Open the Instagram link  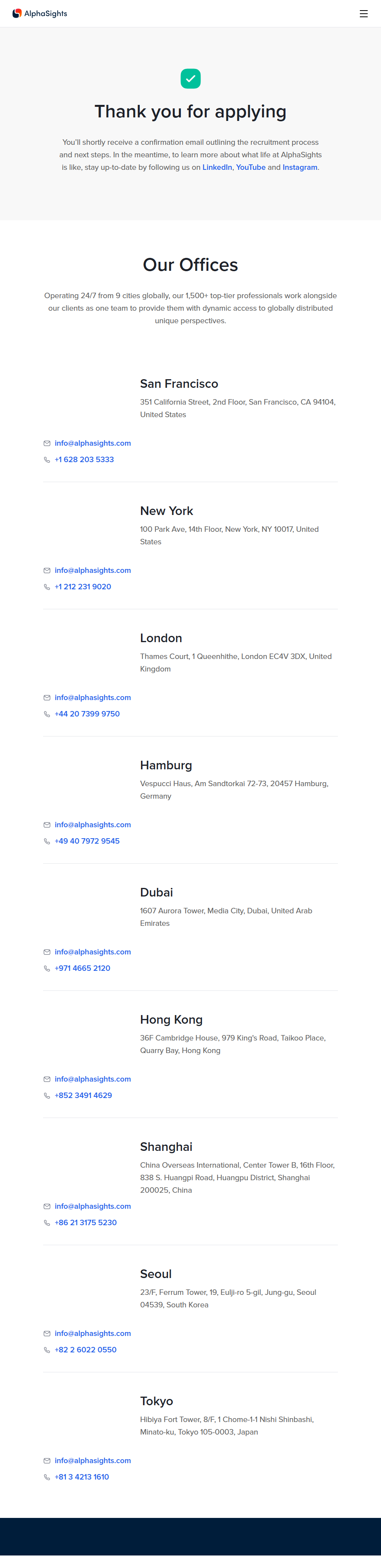pos(300,167)
